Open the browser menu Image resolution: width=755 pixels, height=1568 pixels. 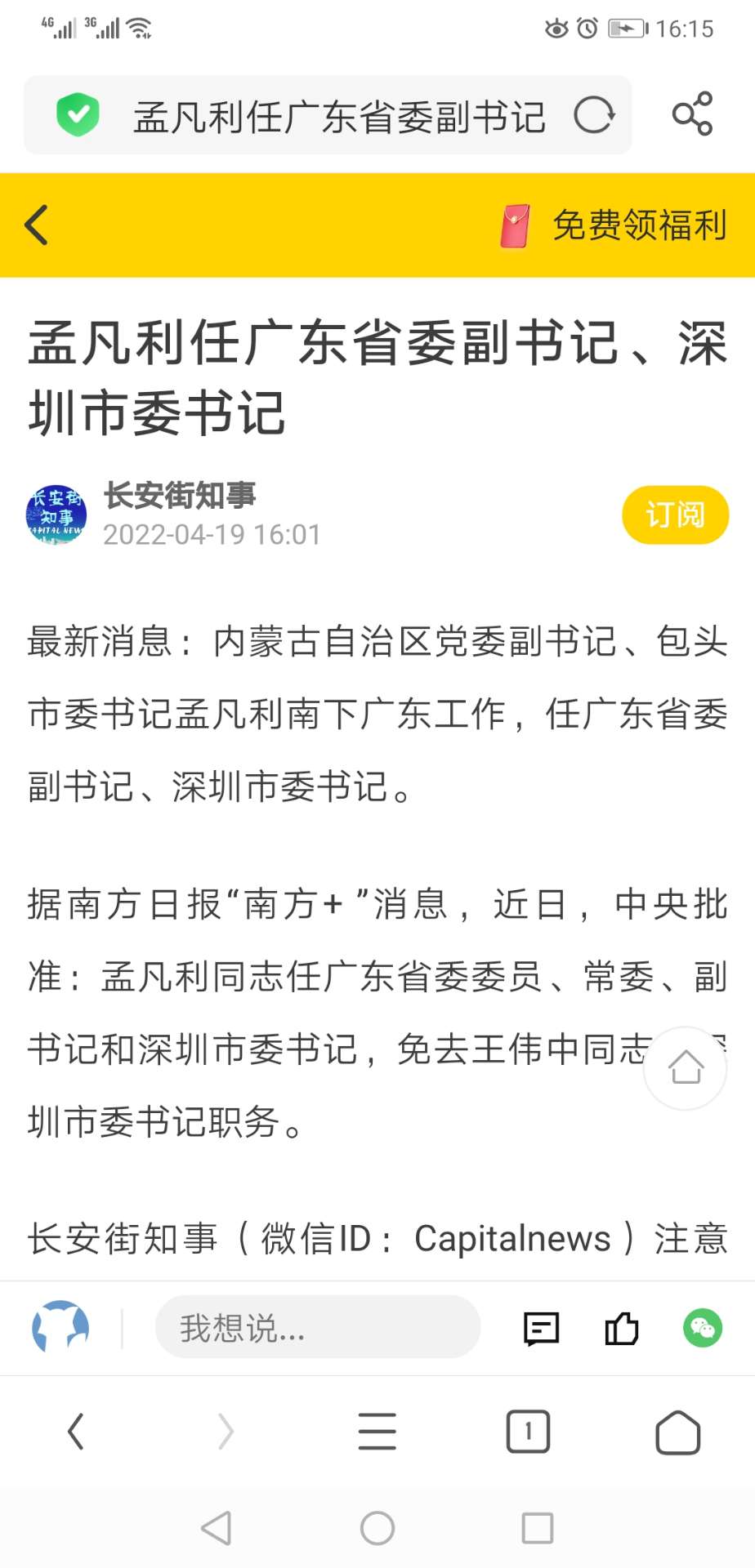[377, 1432]
